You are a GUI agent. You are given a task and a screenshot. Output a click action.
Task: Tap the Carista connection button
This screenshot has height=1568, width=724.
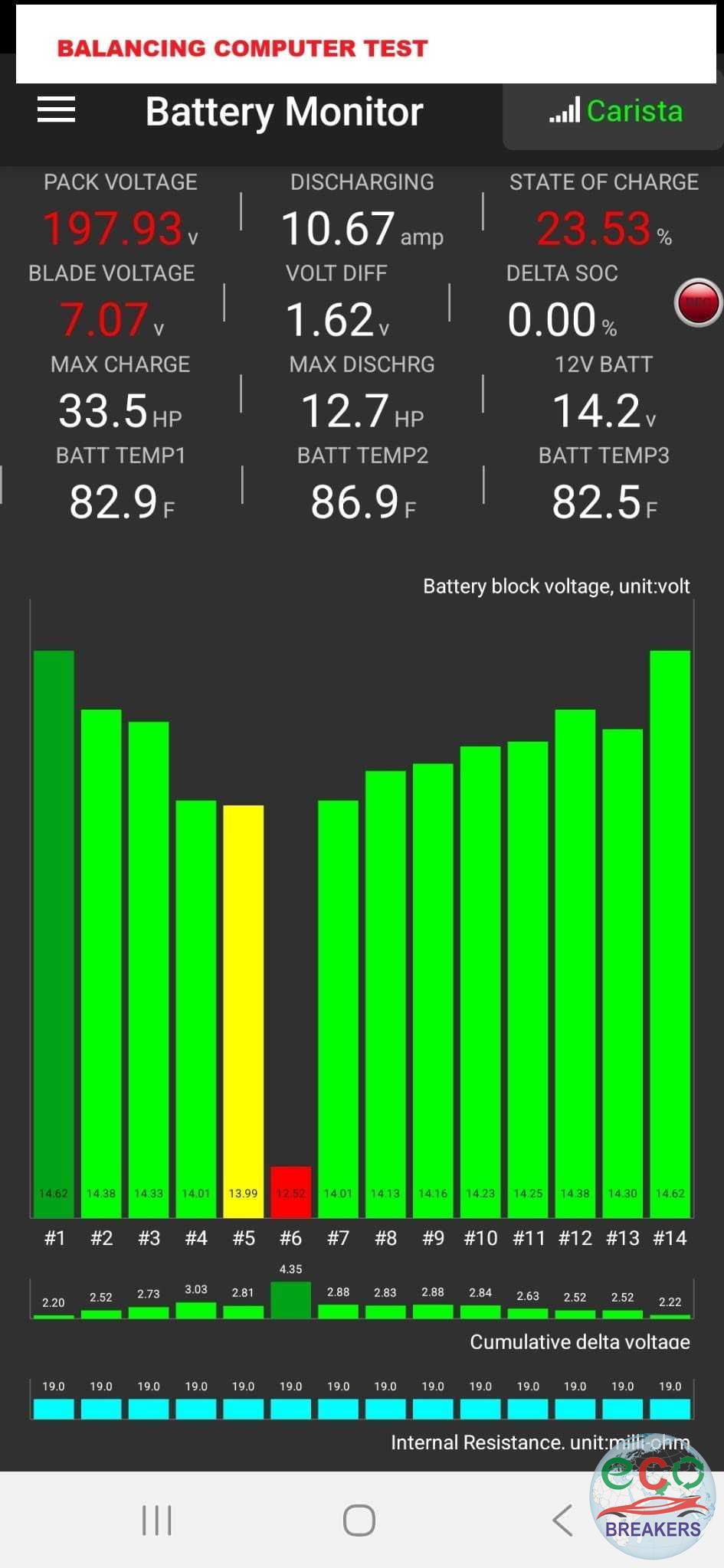click(x=614, y=112)
